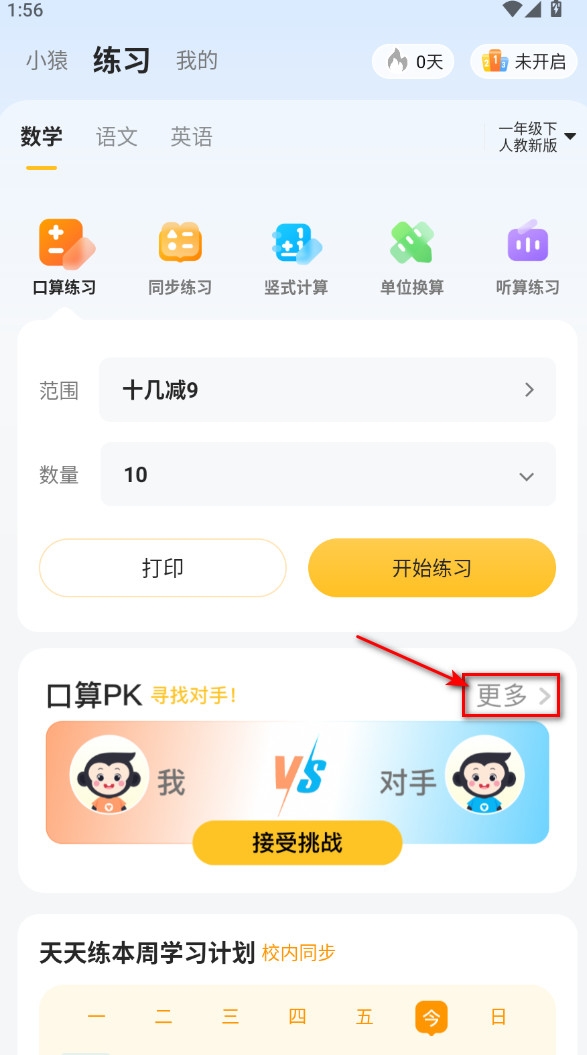
Task: Tap the 打印 button
Action: pyautogui.click(x=163, y=568)
